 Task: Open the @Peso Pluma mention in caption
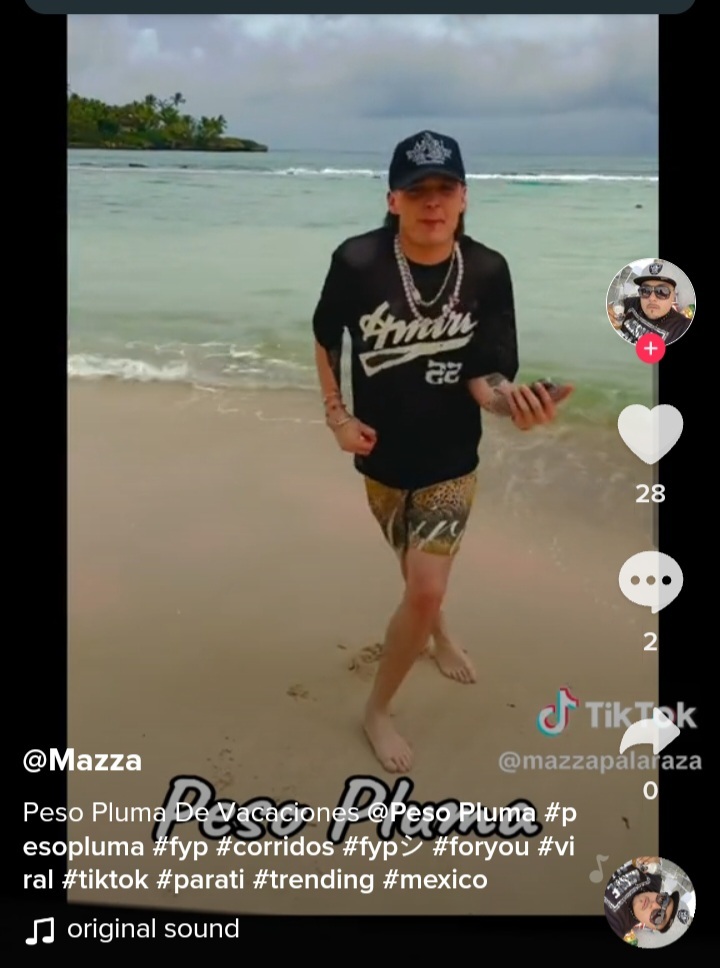[x=451, y=812]
